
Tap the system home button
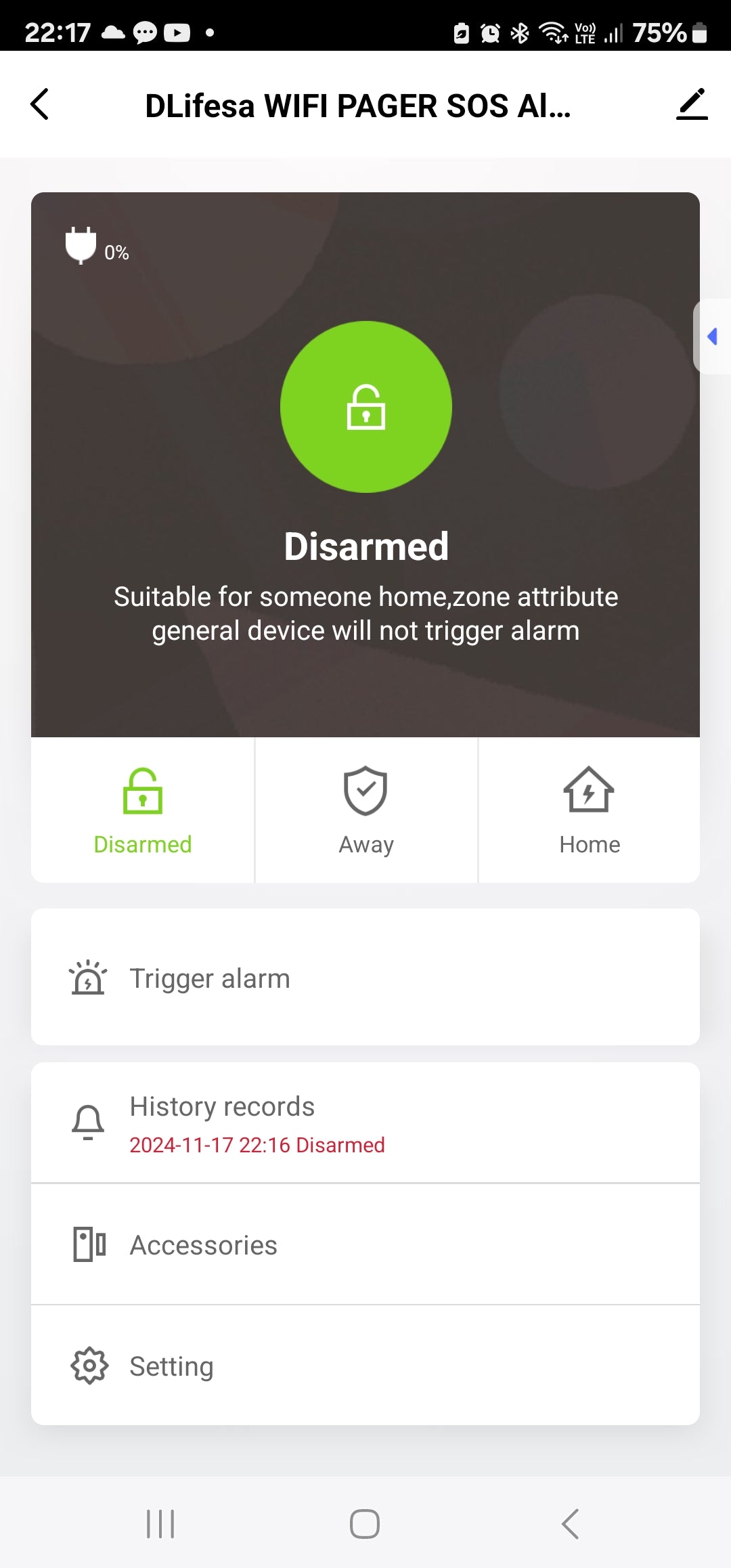pos(365,1524)
